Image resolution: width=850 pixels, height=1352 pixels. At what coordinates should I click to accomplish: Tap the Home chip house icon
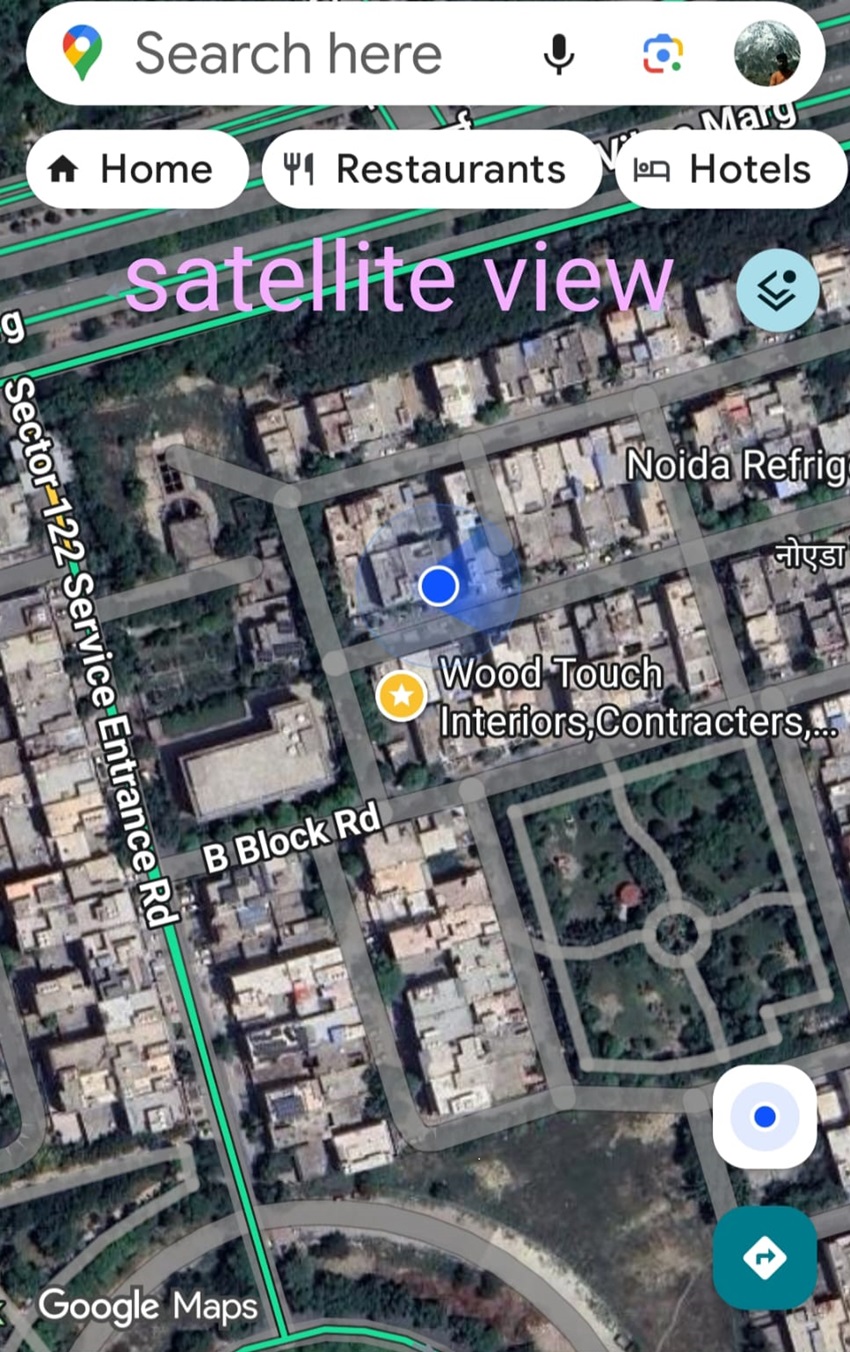point(63,168)
